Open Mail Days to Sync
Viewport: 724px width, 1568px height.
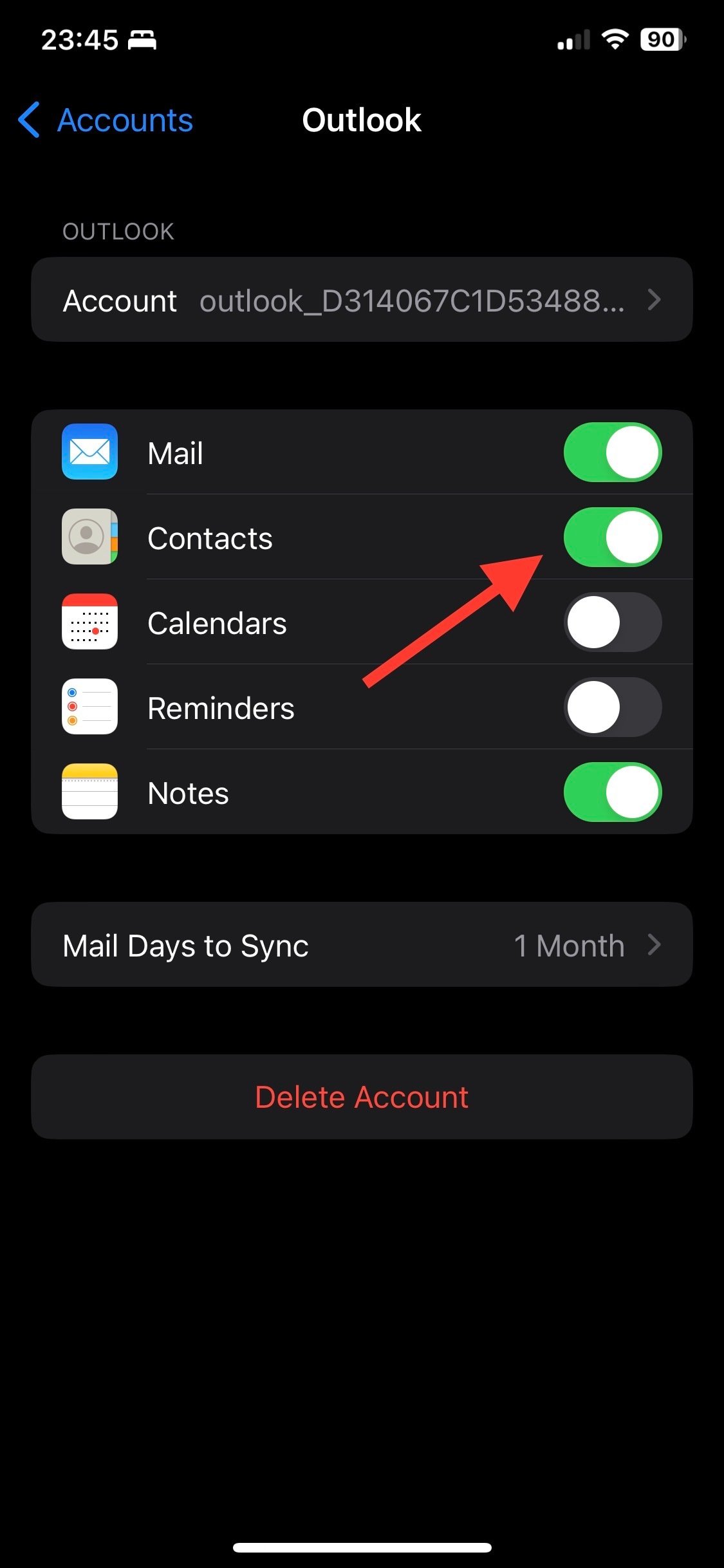[362, 944]
